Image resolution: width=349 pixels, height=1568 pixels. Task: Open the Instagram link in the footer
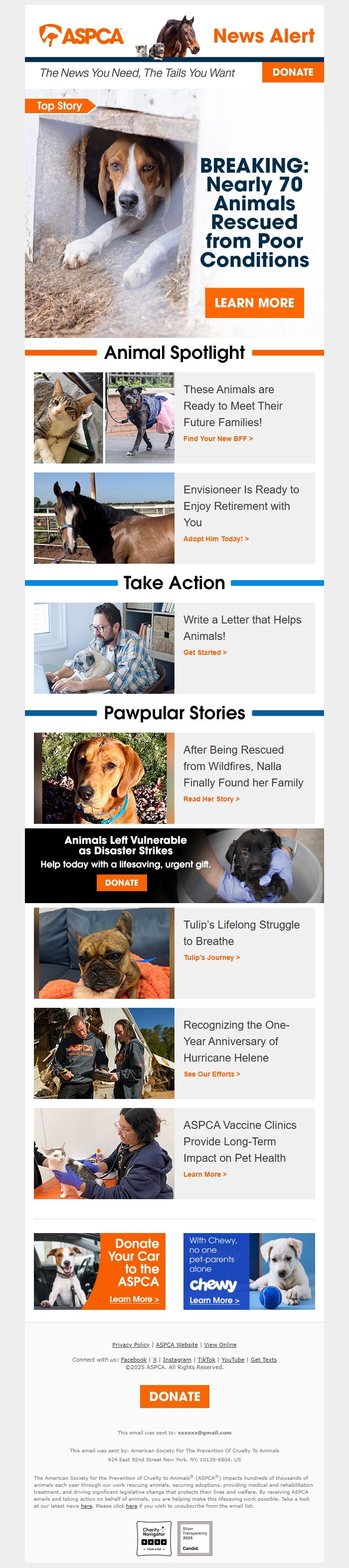(x=176, y=1359)
